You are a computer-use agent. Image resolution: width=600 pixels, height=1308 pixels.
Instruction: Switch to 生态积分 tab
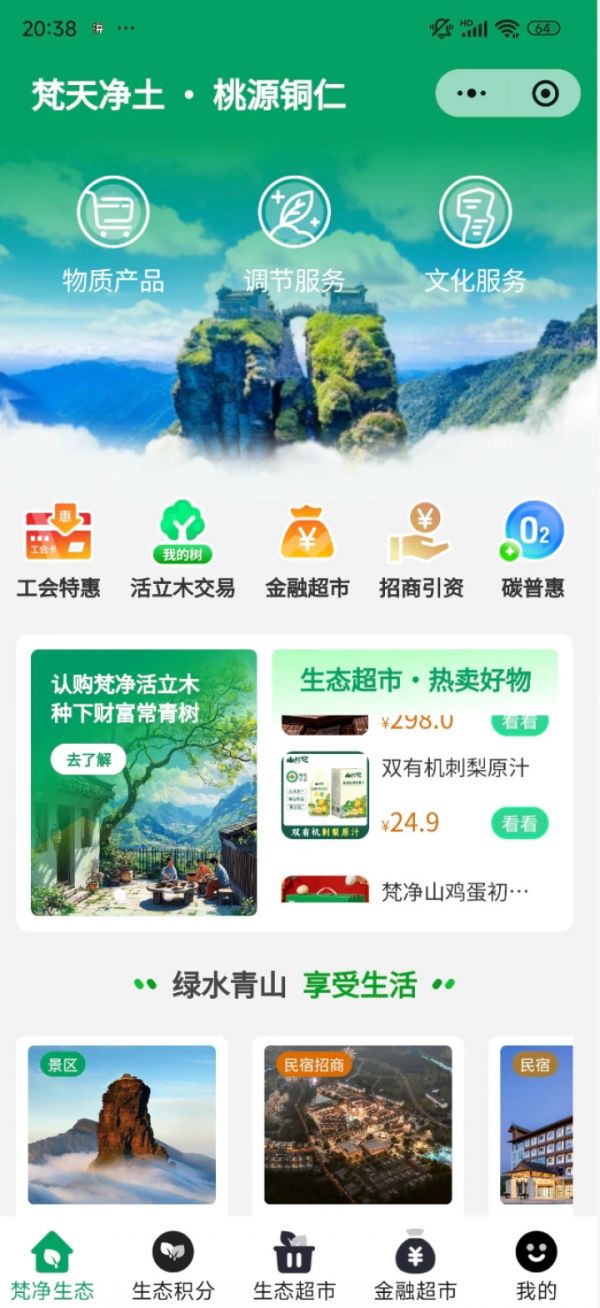coord(173,1266)
